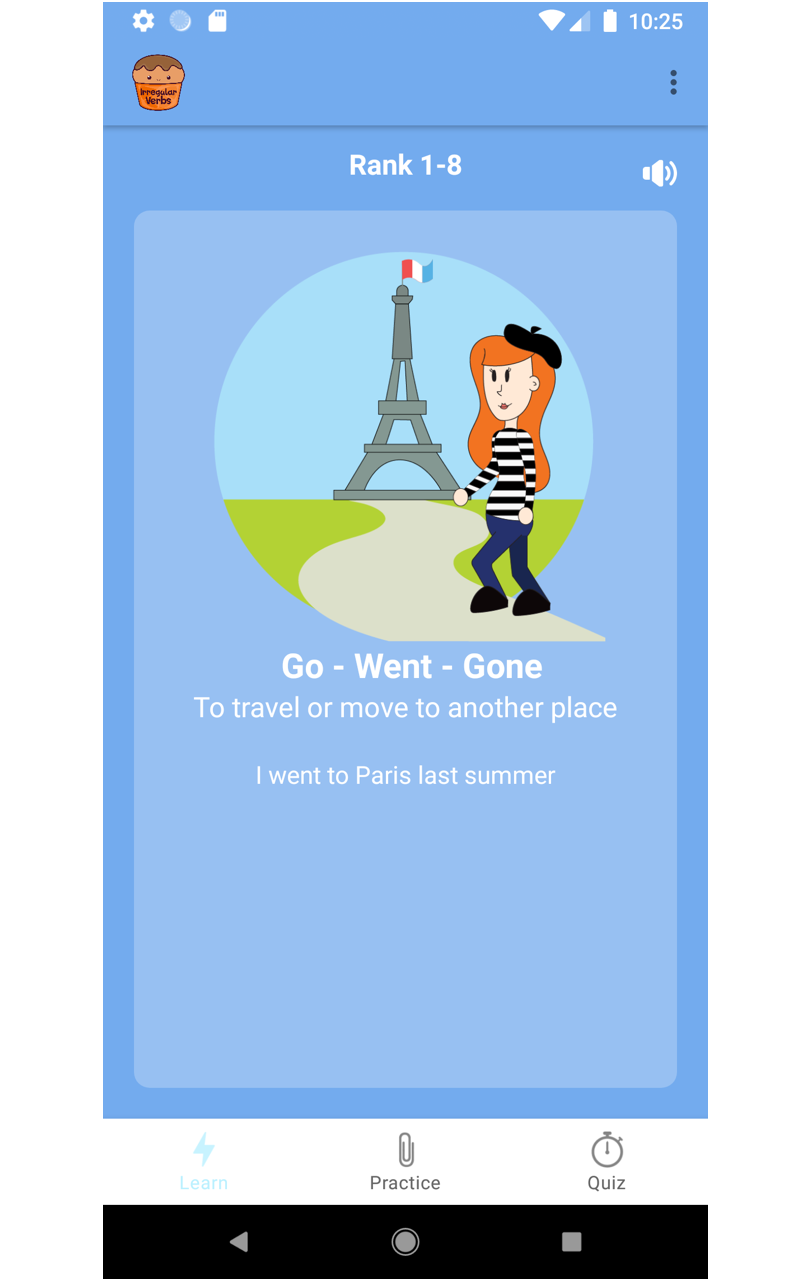The height and width of the screenshot is (1280, 800).
Task: Open the settings gear in the status bar
Action: coord(143,20)
